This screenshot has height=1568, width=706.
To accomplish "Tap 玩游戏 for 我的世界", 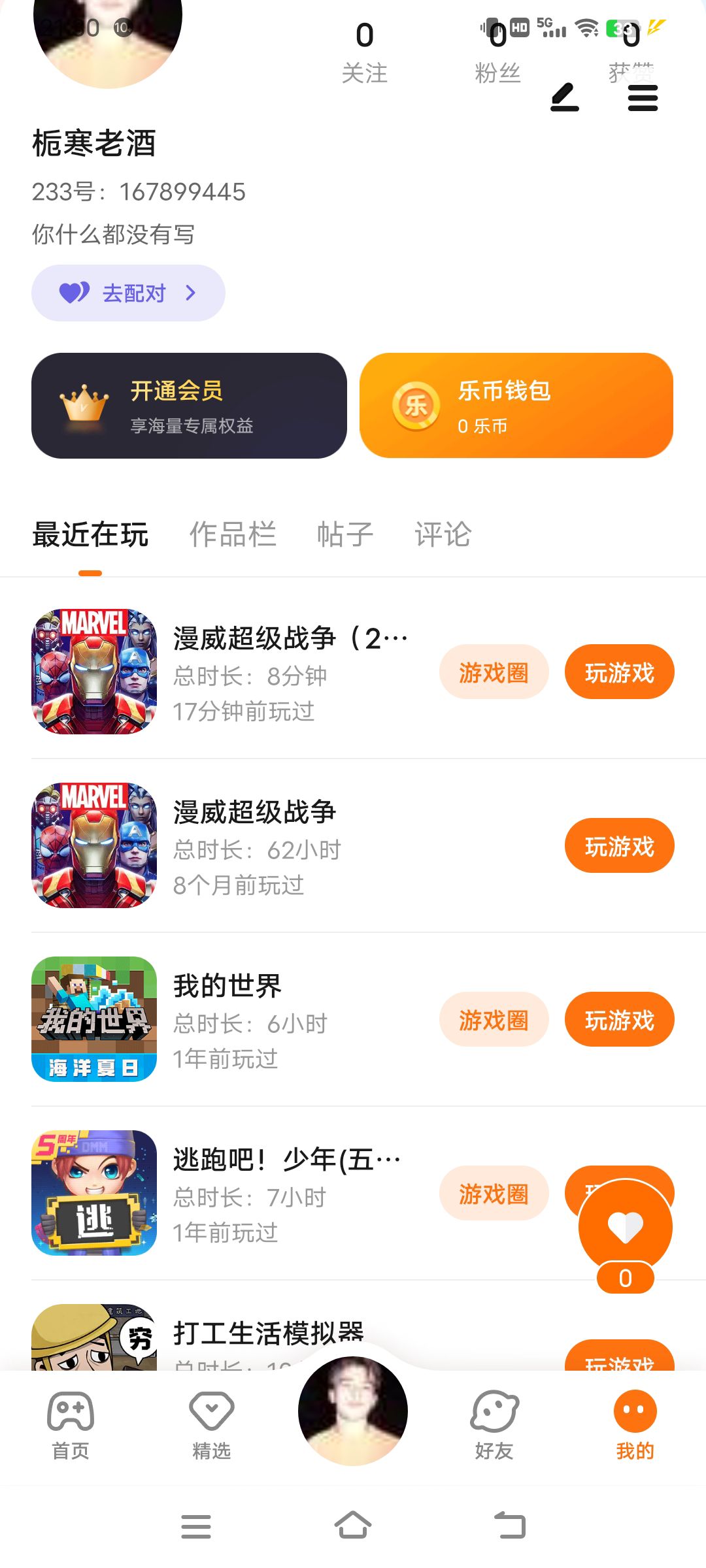I will (x=619, y=1020).
